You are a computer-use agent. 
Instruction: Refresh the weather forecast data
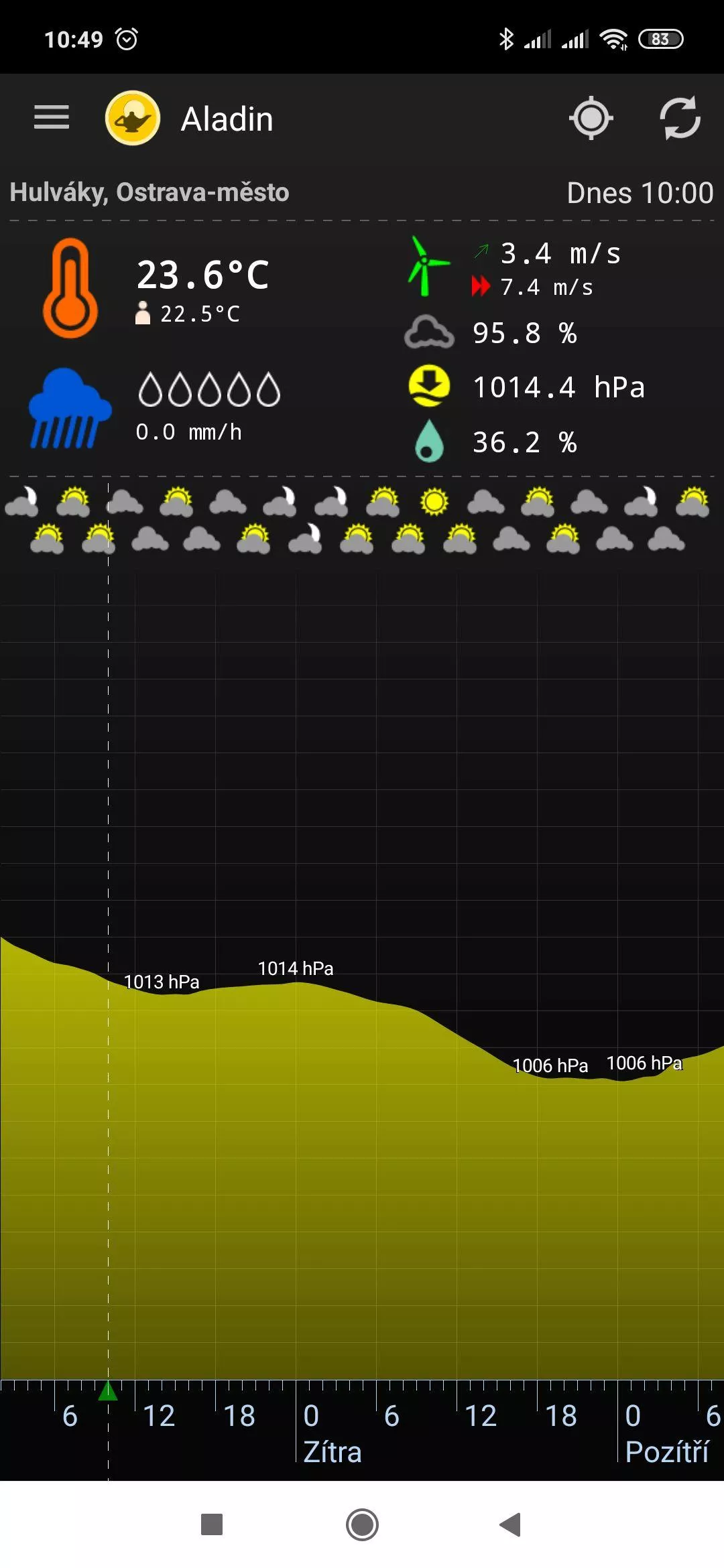tap(680, 118)
